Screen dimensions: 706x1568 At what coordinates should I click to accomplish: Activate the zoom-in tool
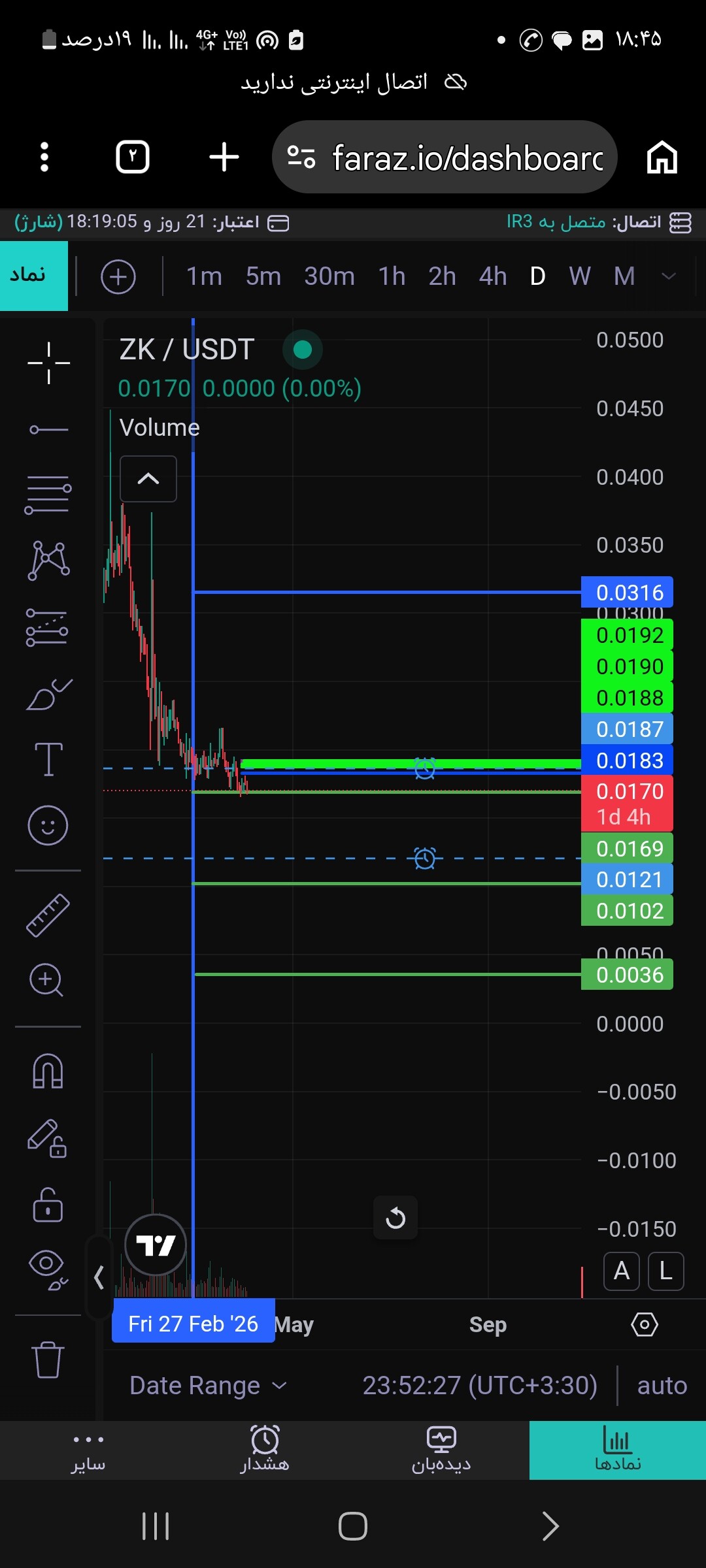[x=46, y=980]
